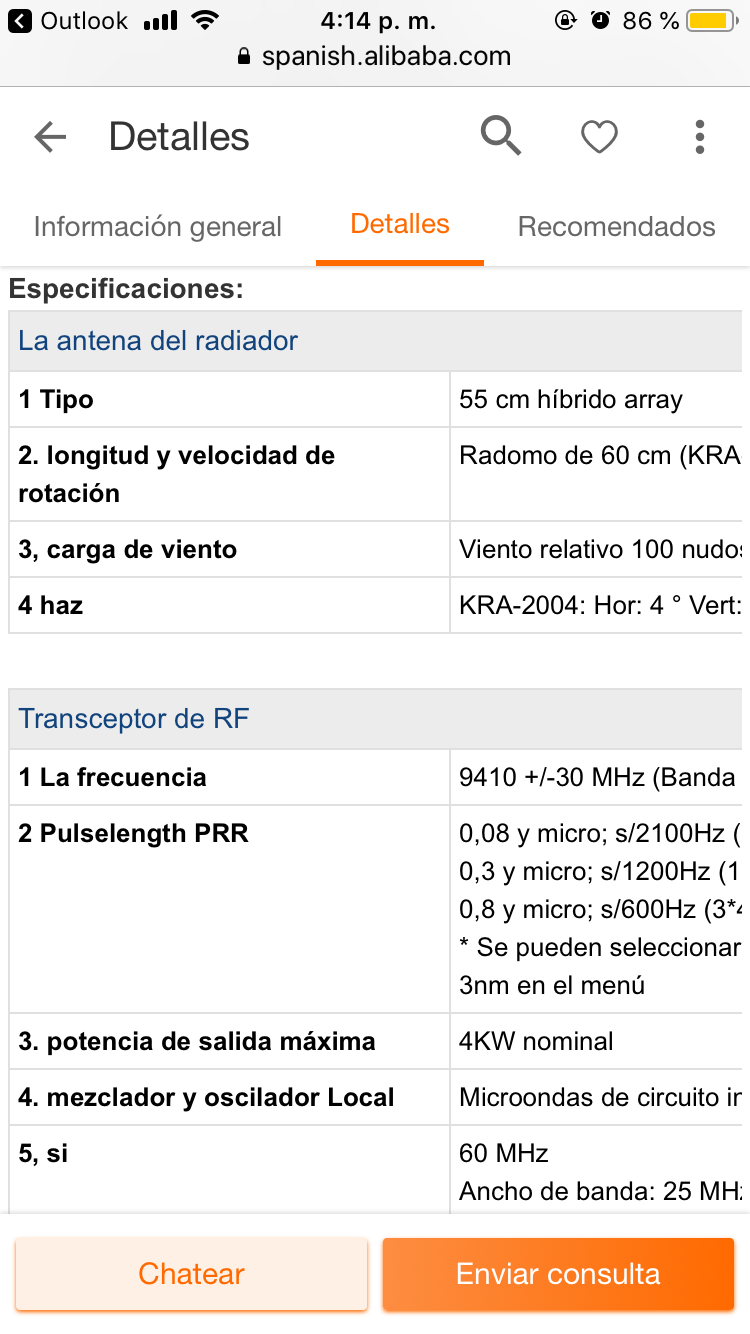The image size is (750, 1334).
Task: Select the Detalles tab
Action: (400, 225)
